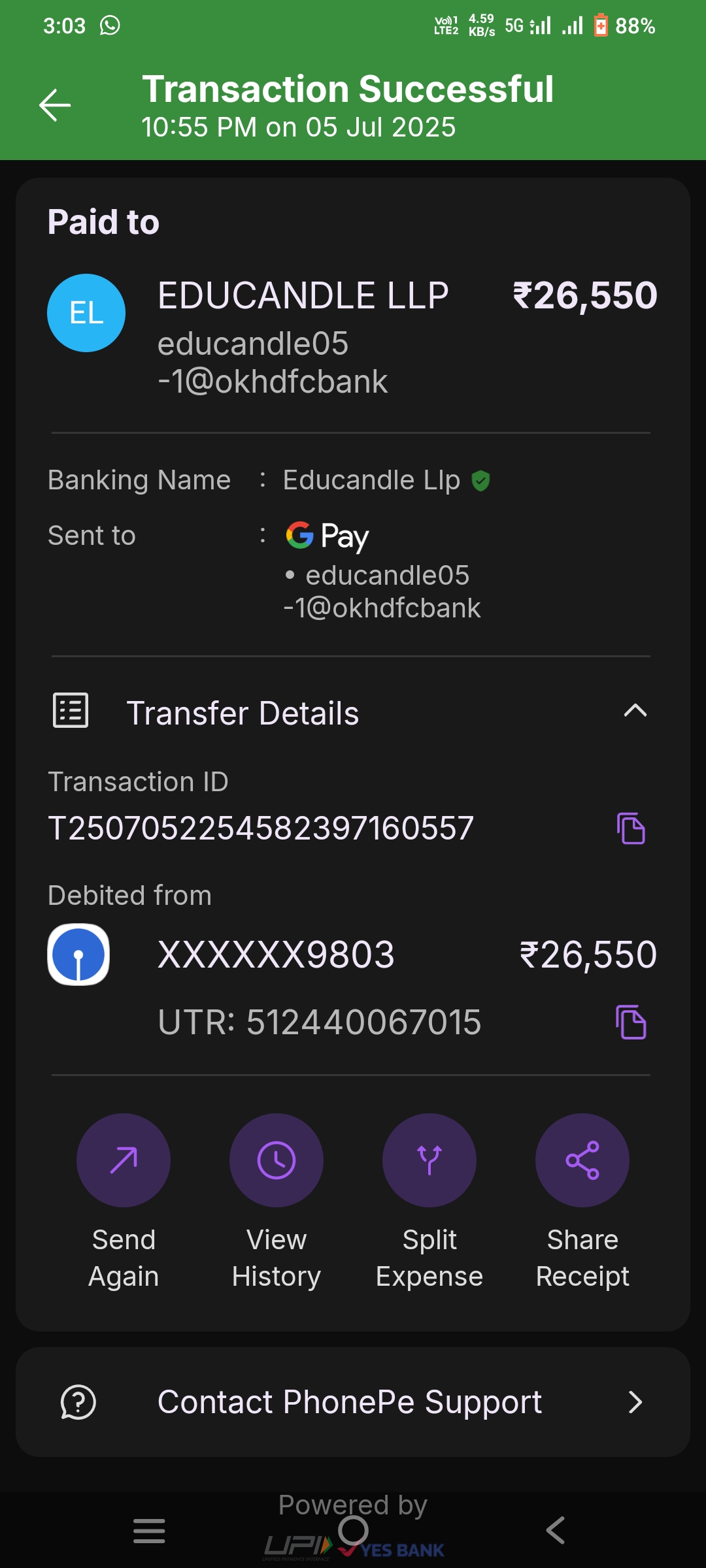Viewport: 706px width, 1568px height.
Task: Select Split Expense
Action: pyautogui.click(x=429, y=1160)
